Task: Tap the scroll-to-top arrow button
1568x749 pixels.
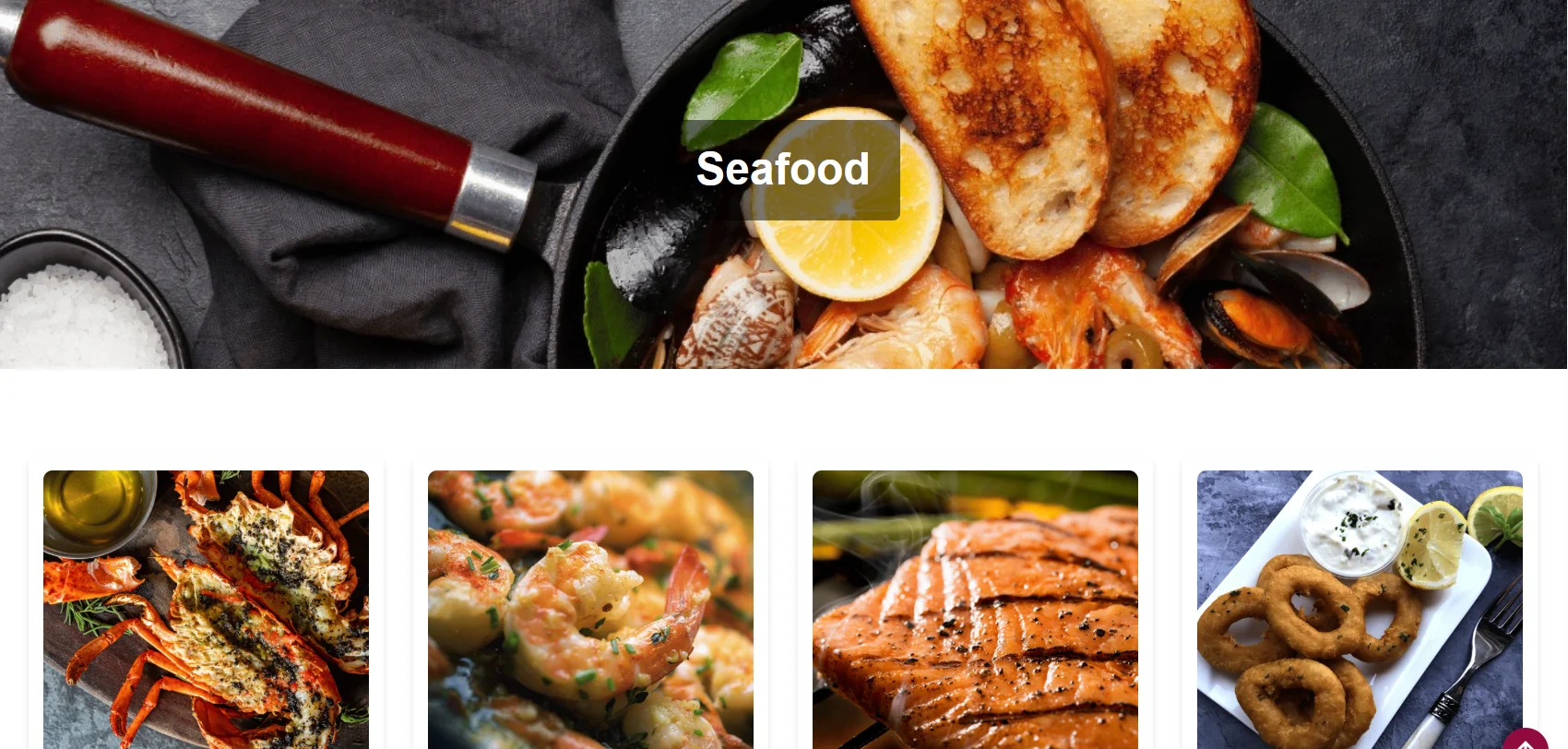Action: tap(1526, 741)
